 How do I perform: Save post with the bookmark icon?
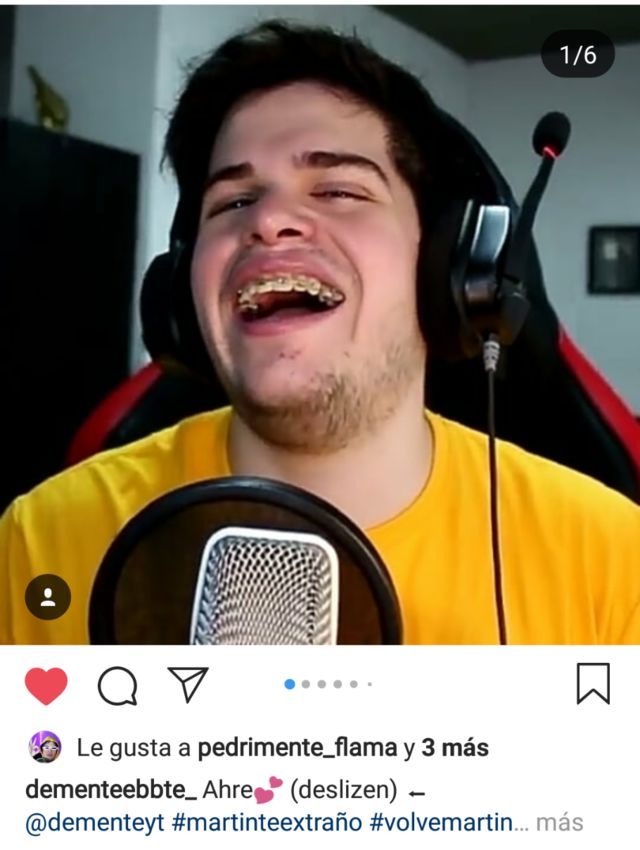click(593, 684)
